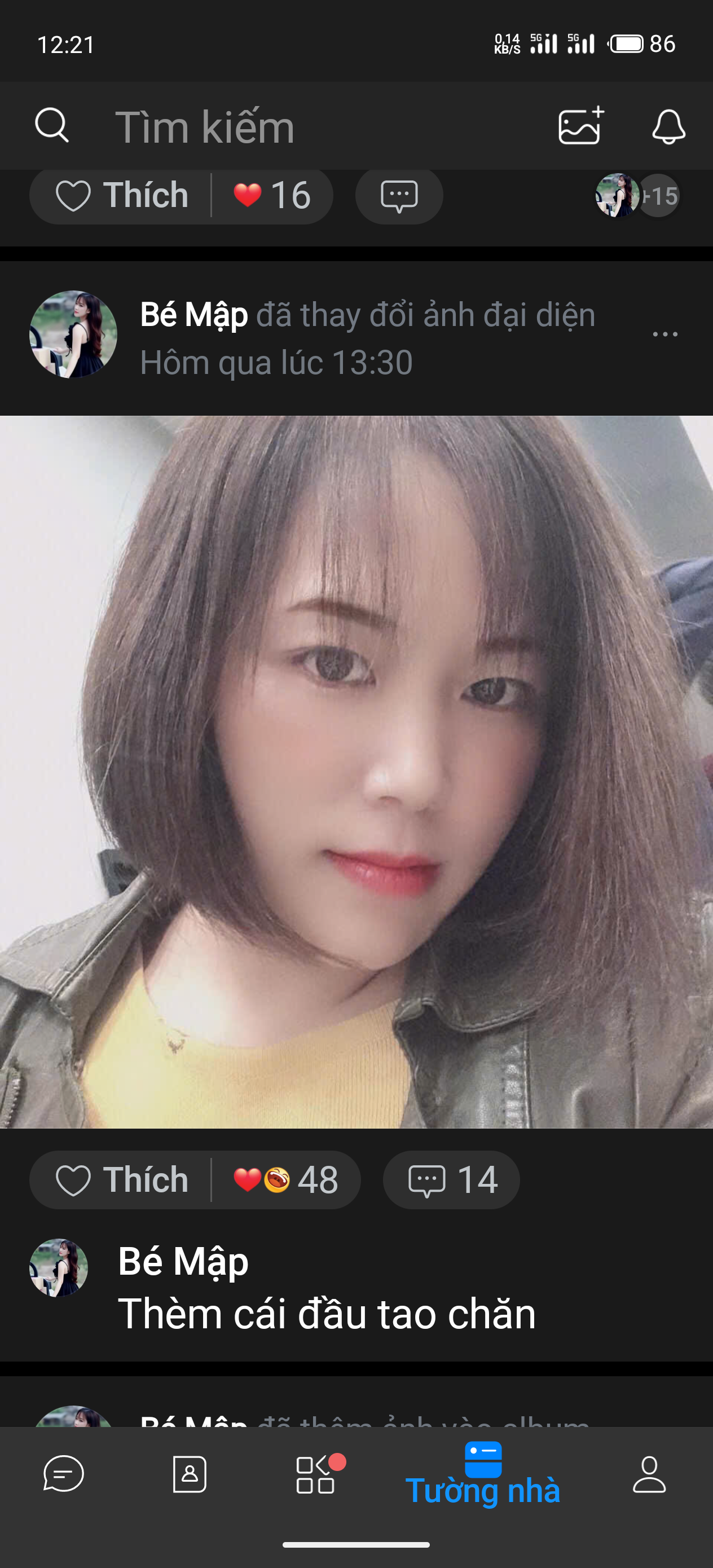This screenshot has width=713, height=1568.
Task: Select the Tường nhà tab
Action: tap(482, 1474)
